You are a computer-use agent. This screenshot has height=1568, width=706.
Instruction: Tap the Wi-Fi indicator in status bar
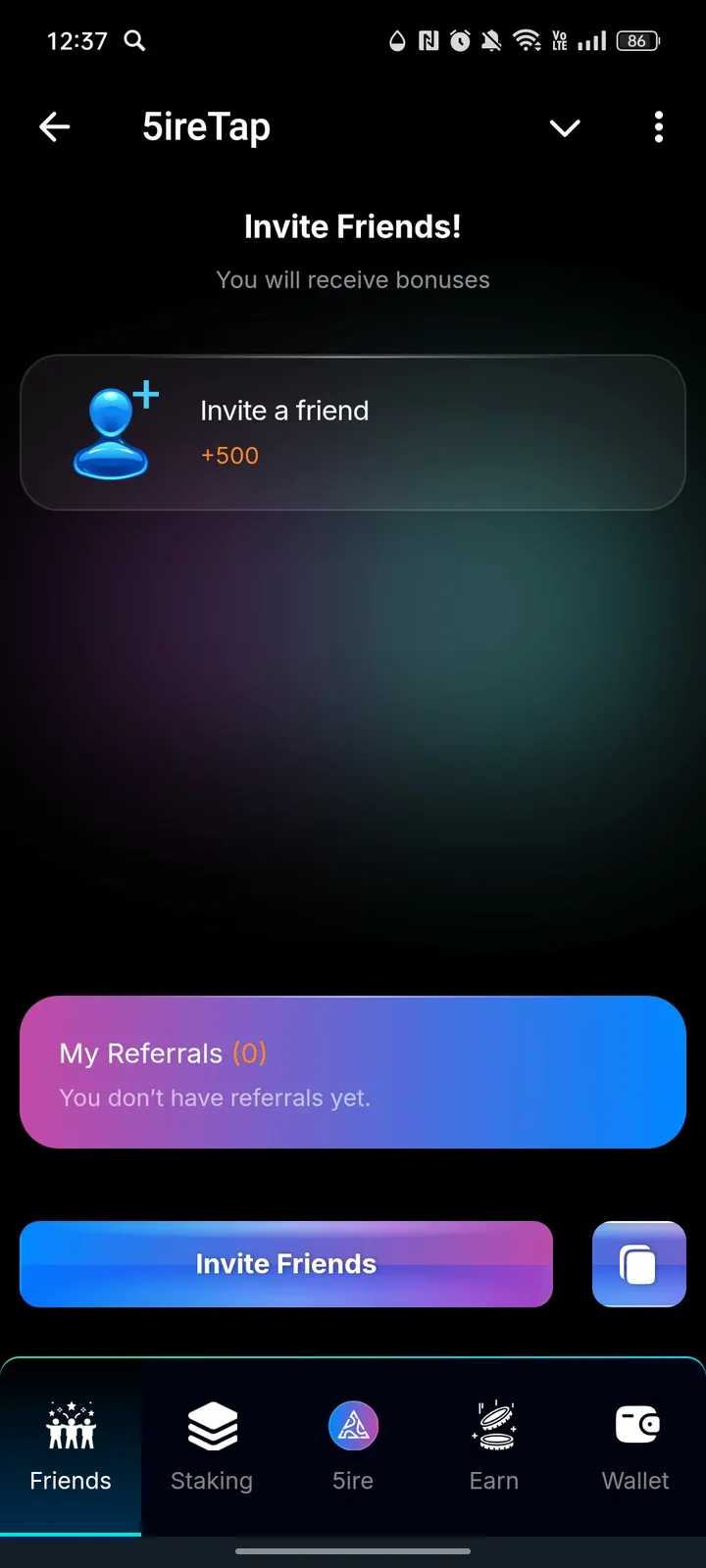click(x=529, y=41)
